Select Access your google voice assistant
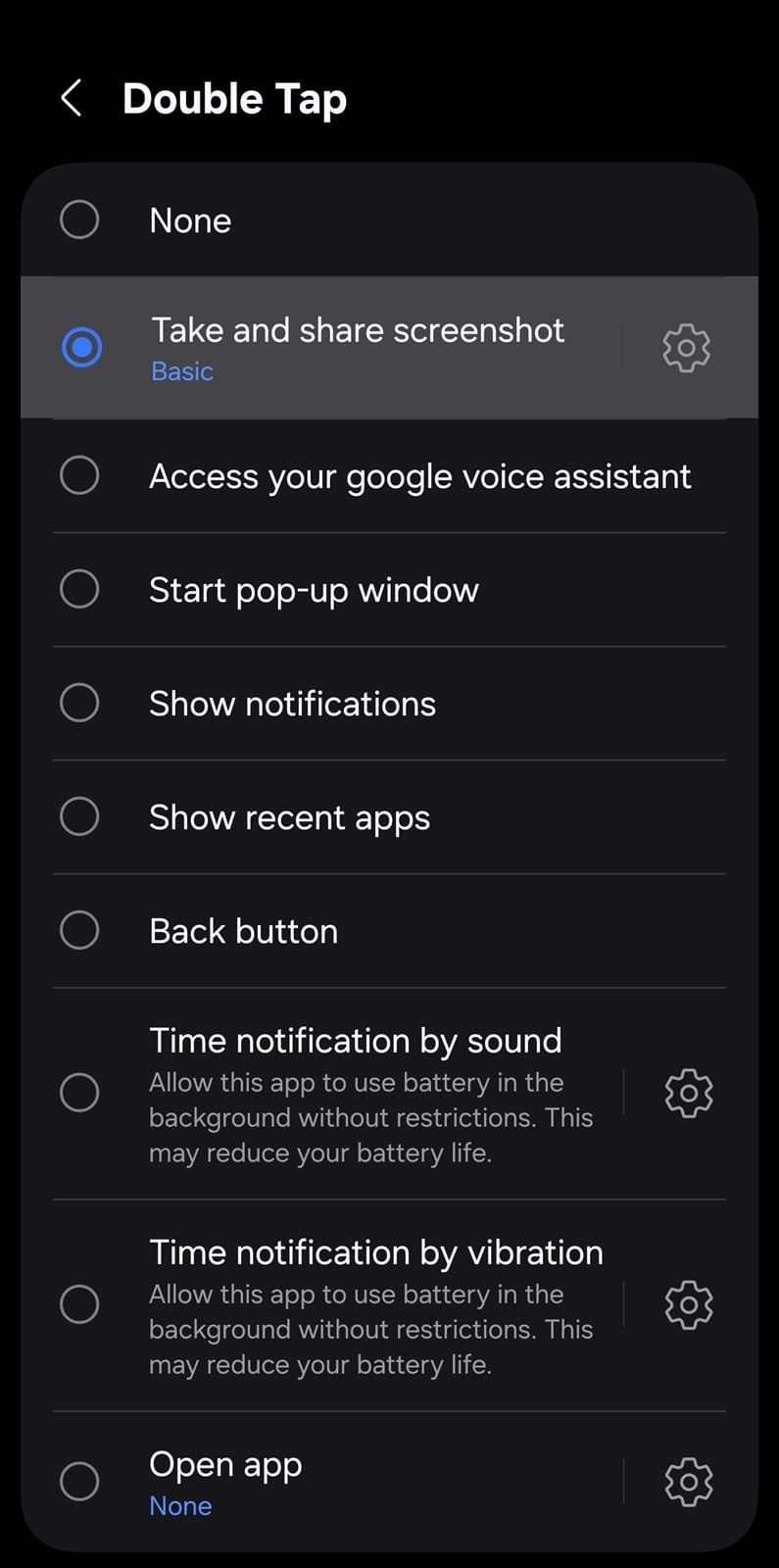779x1568 pixels. (79, 476)
